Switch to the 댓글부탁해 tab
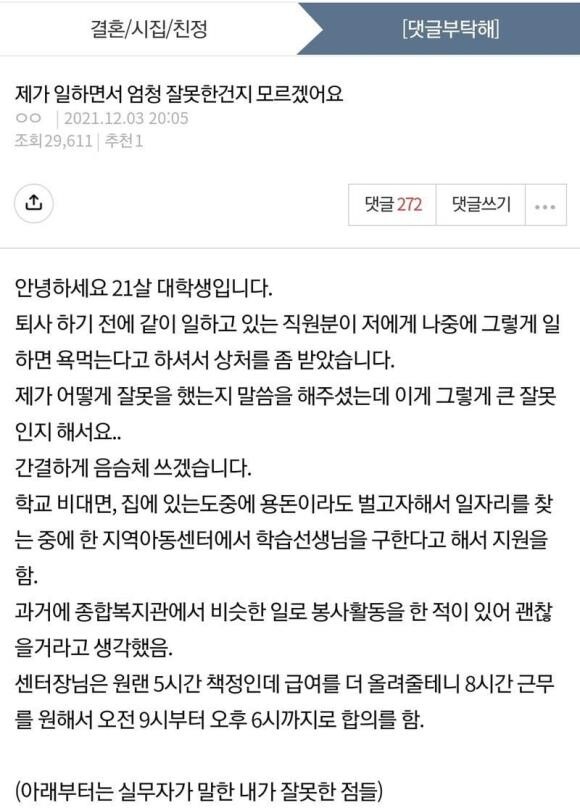Viewport: 580px width, 808px height. [451, 29]
